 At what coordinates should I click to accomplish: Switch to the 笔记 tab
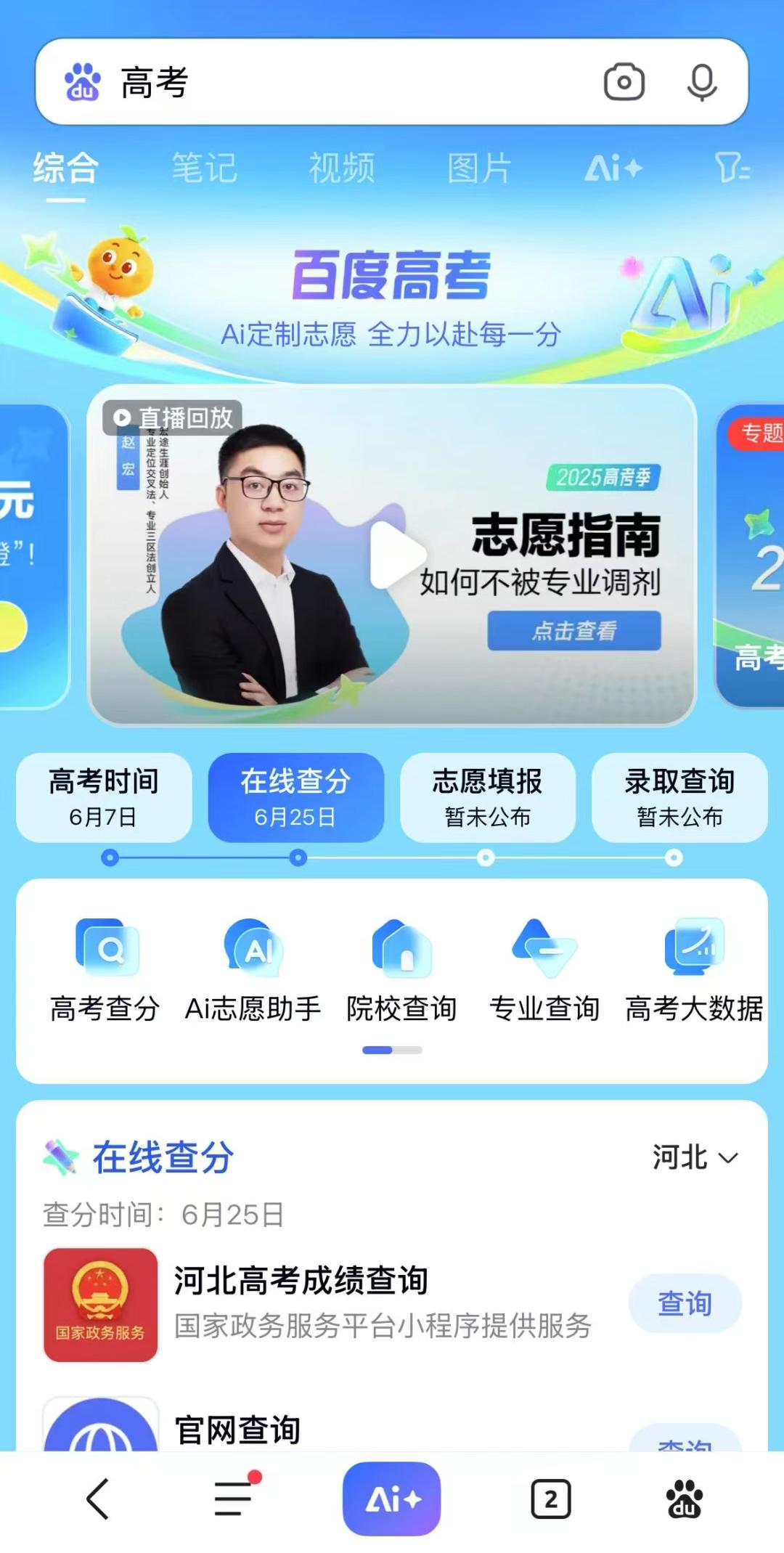[204, 168]
